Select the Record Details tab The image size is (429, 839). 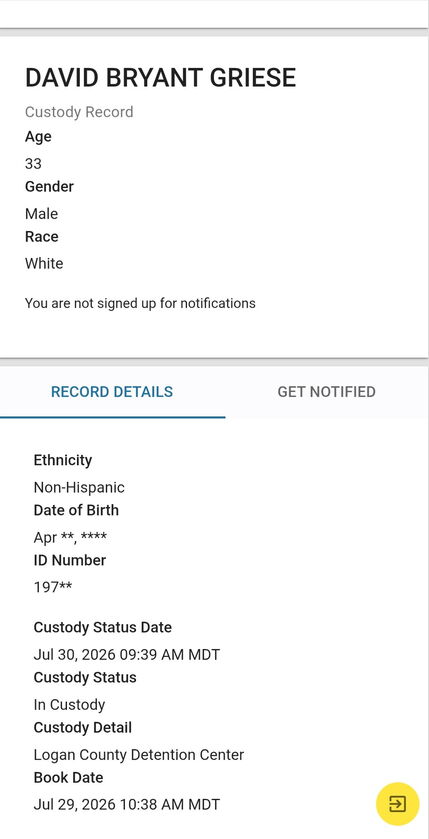112,392
